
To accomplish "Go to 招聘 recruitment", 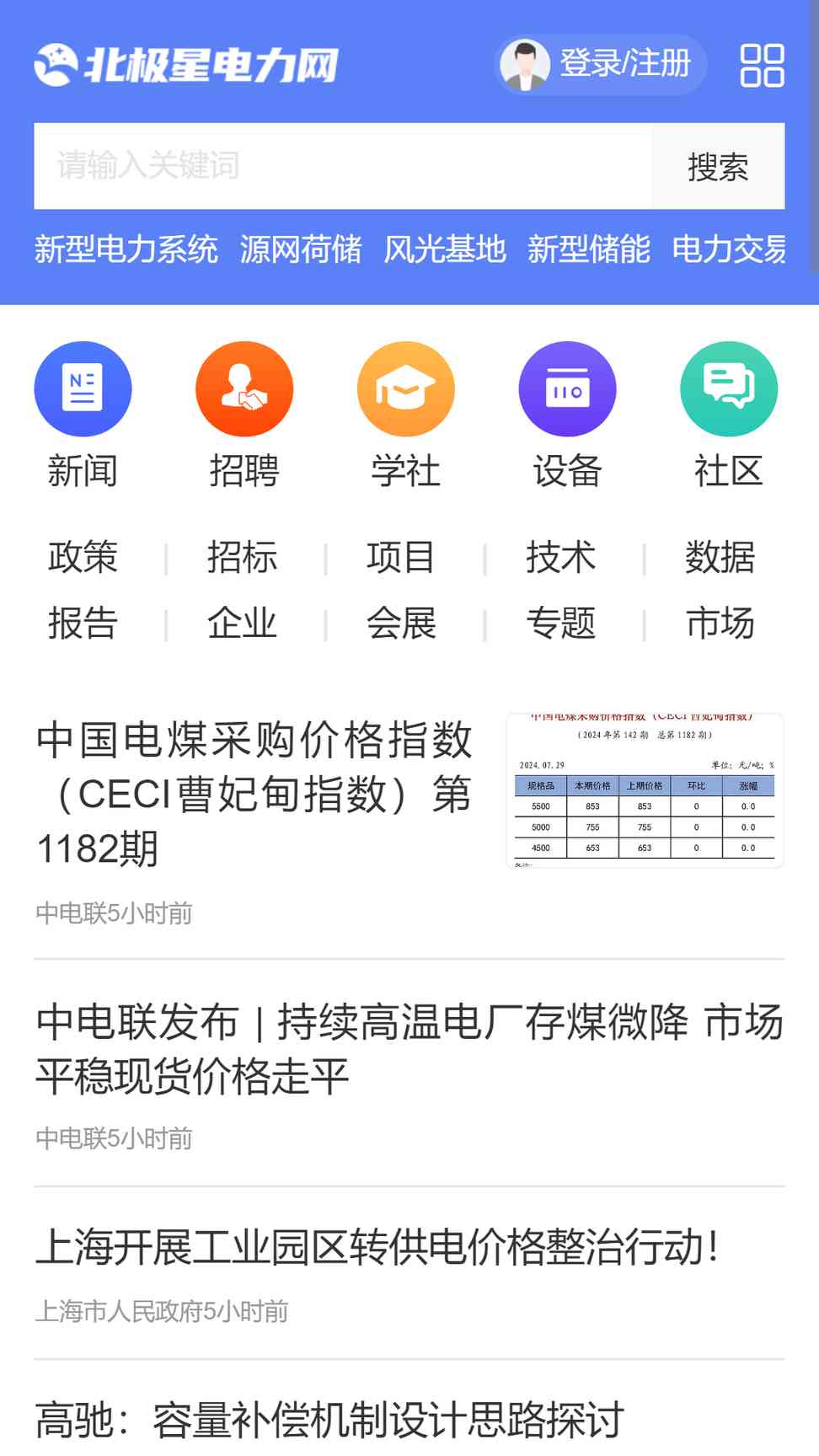I will [244, 415].
